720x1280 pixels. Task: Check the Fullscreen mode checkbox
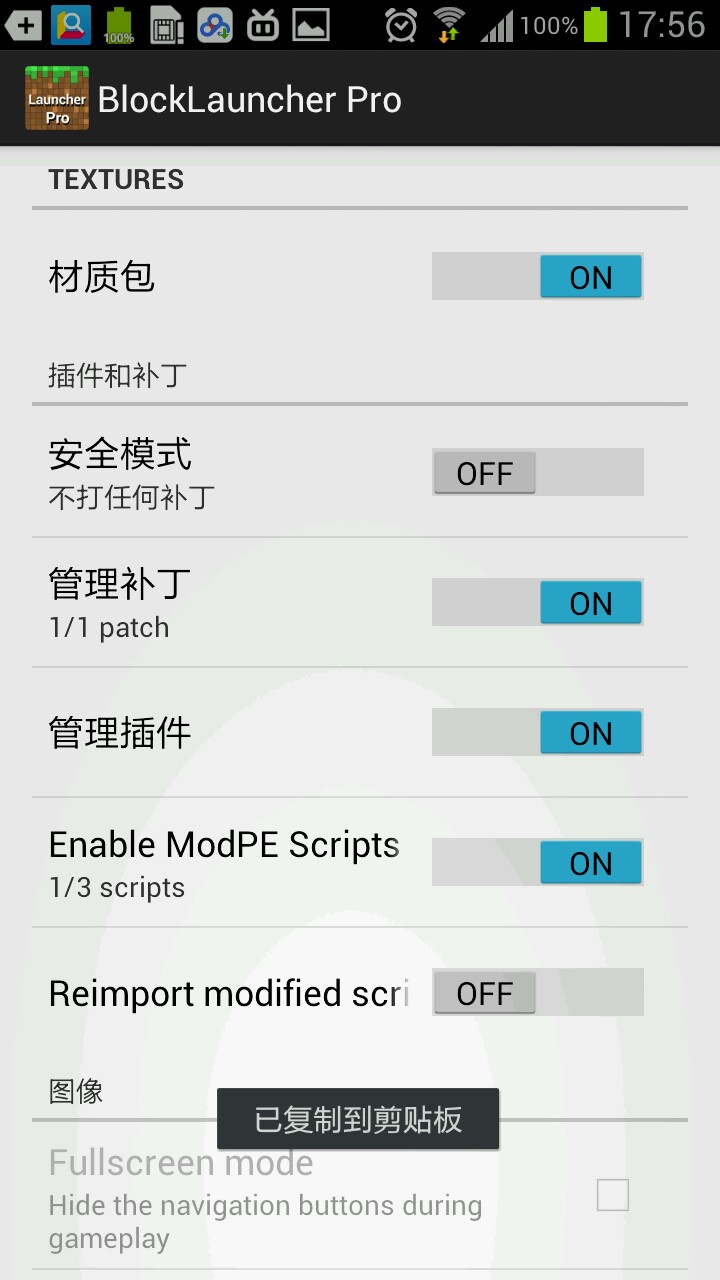pos(612,1195)
